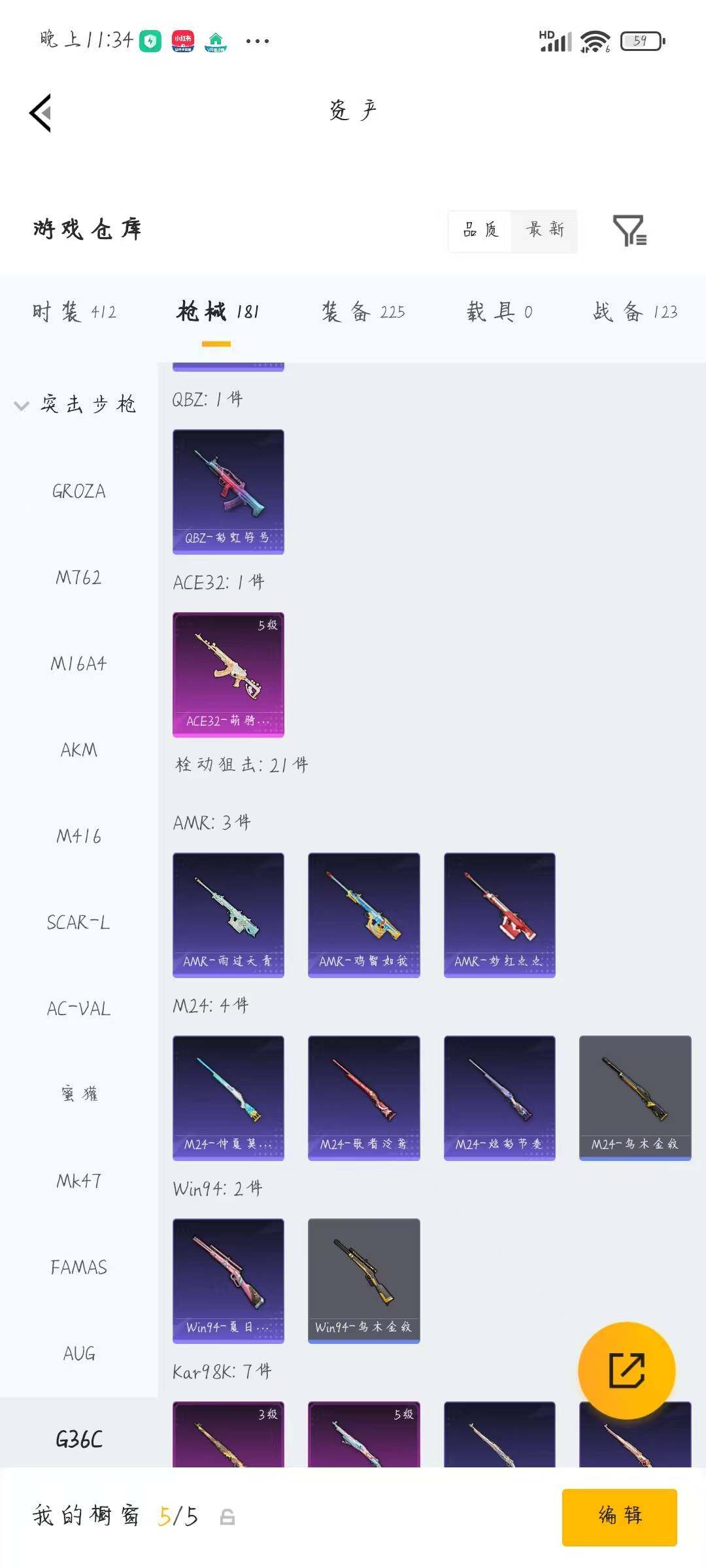Switch to the 战备 tab
The image size is (706, 1568).
635,312
